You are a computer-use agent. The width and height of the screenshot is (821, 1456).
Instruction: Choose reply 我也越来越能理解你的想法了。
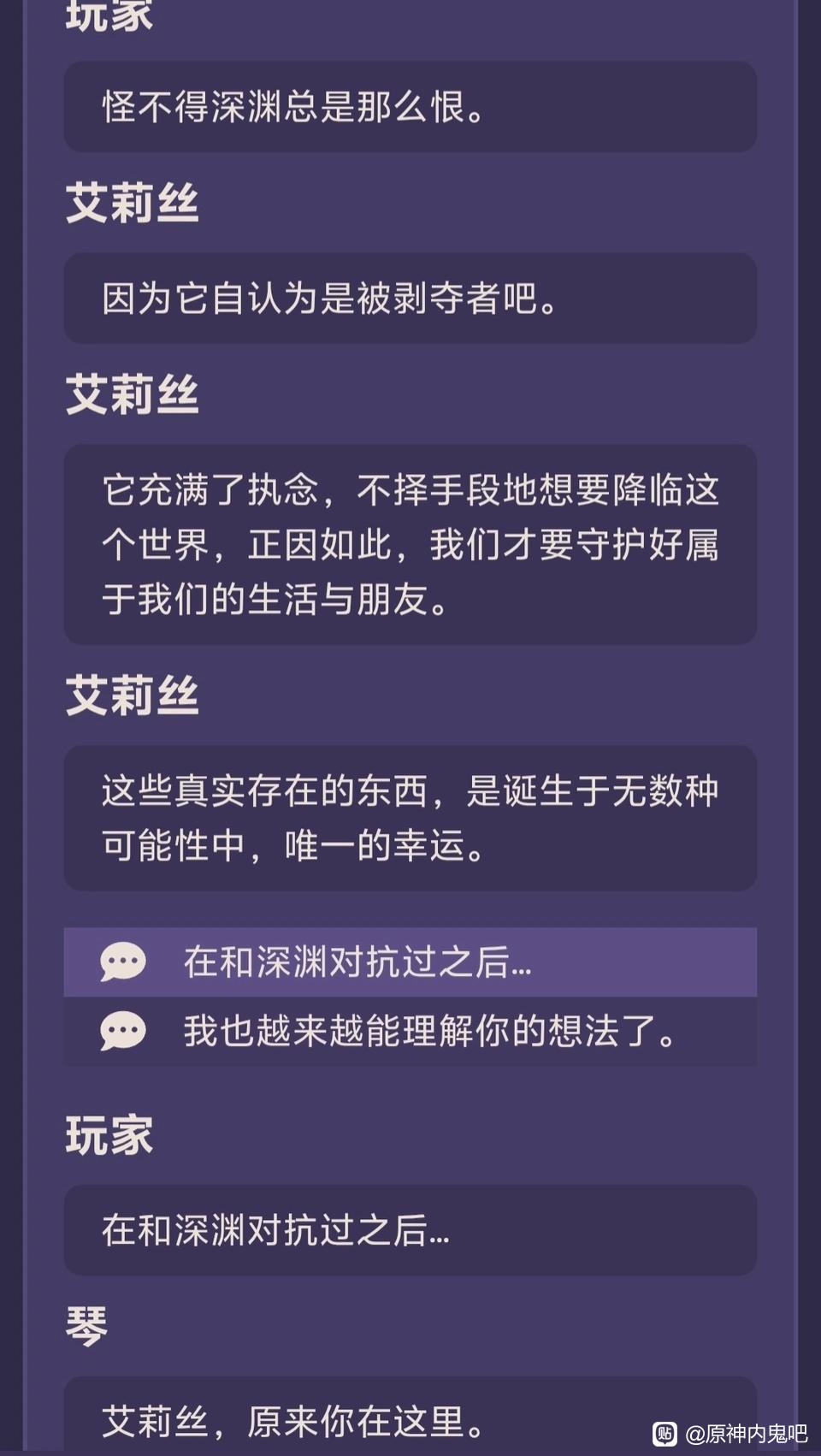pyautogui.click(x=410, y=1031)
